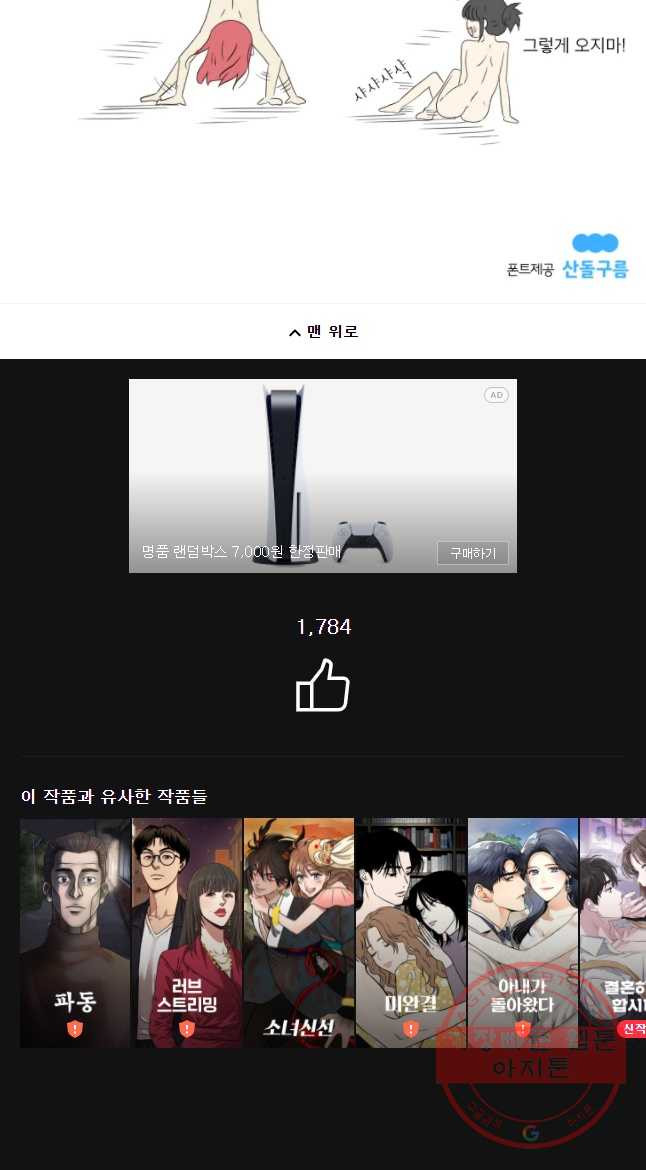This screenshot has width=646, height=1170.
Task: Open the 결혼해 webtoon with the 신작 badge
Action: click(x=615, y=932)
